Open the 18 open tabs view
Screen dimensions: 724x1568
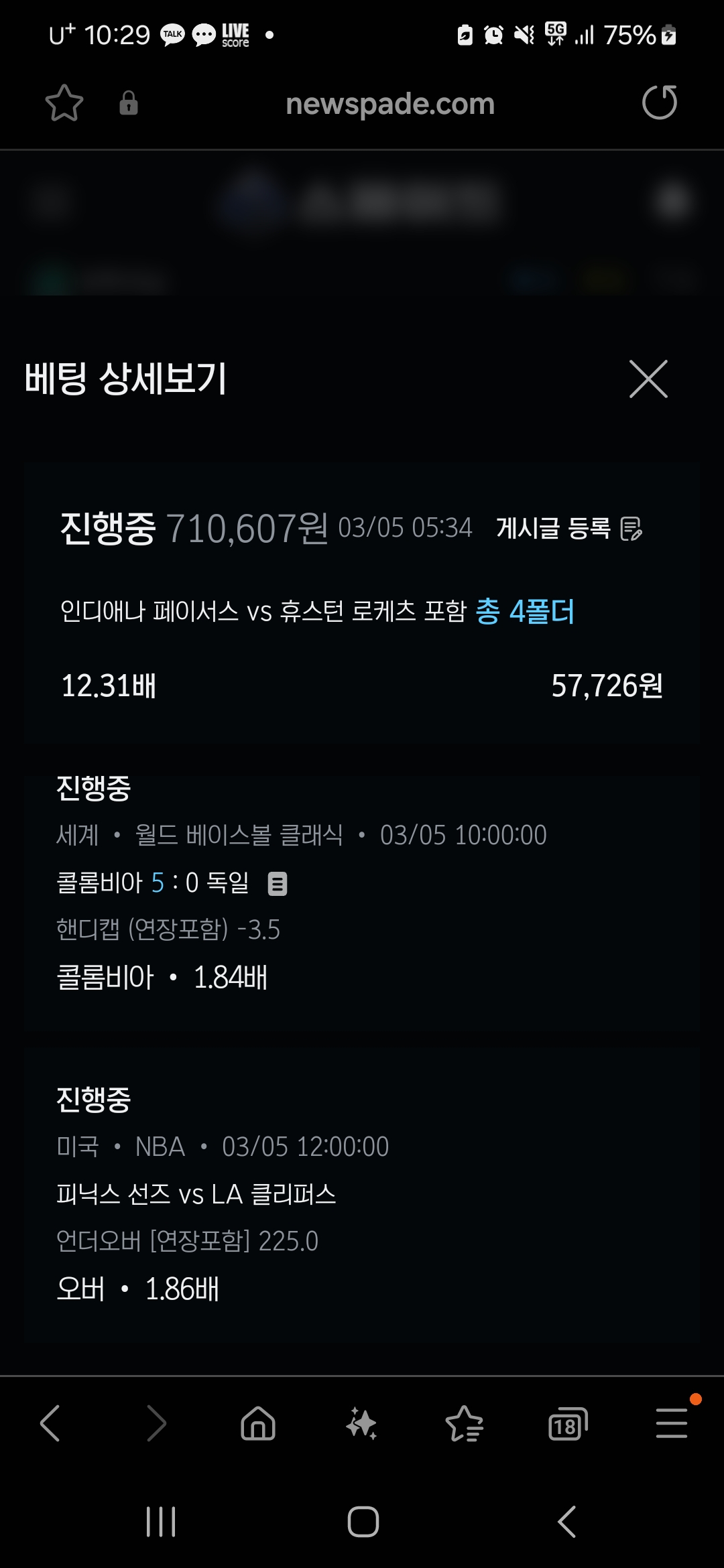(568, 1424)
